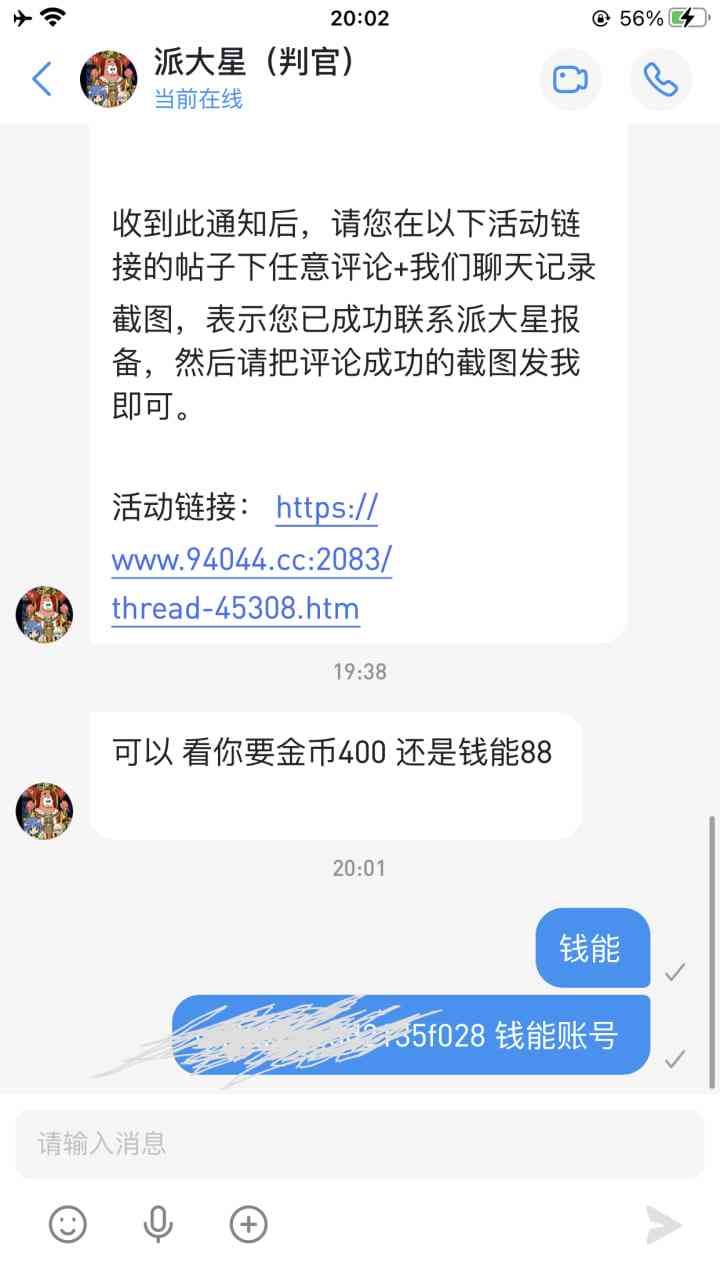720x1280 pixels.
Task: Open the emoji picker
Action: [x=68, y=1224]
